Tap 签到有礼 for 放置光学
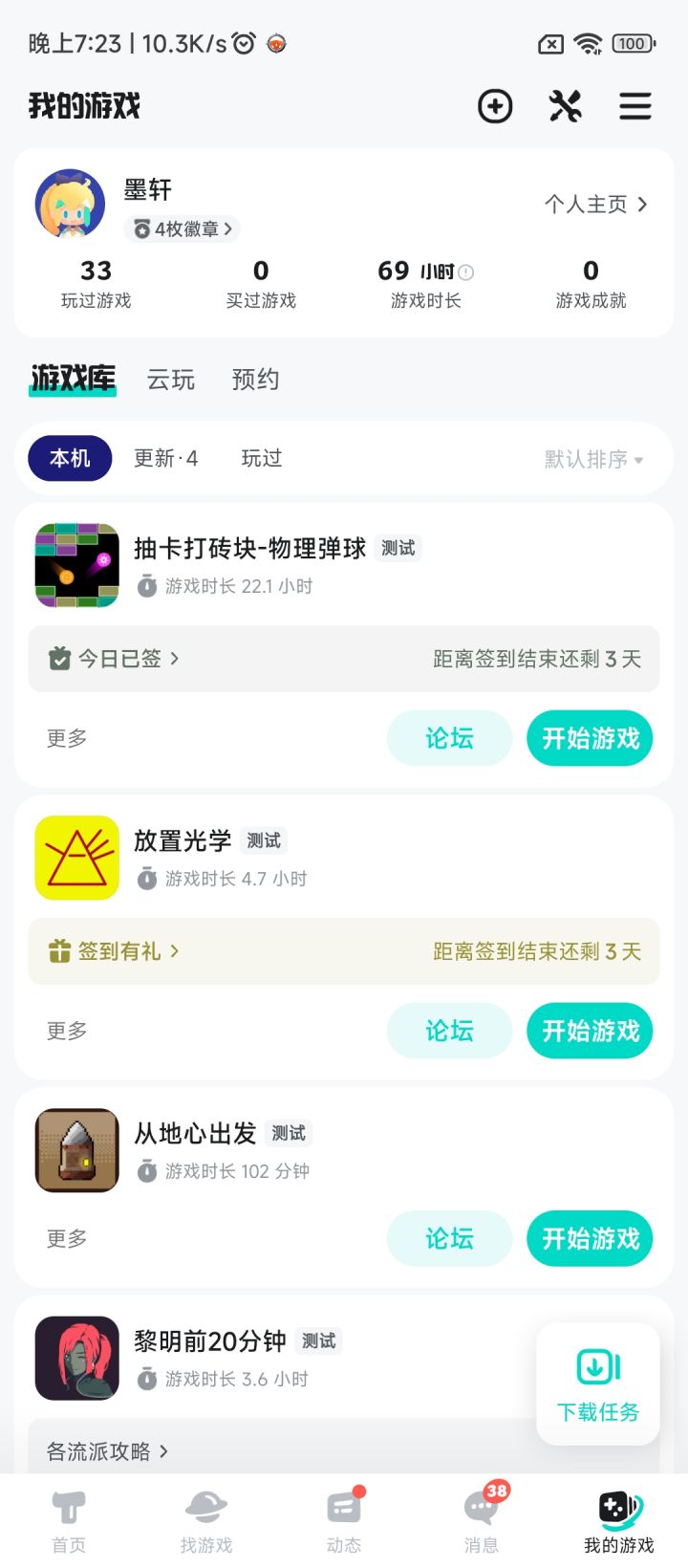The height and width of the screenshot is (1568, 688). pos(115,951)
